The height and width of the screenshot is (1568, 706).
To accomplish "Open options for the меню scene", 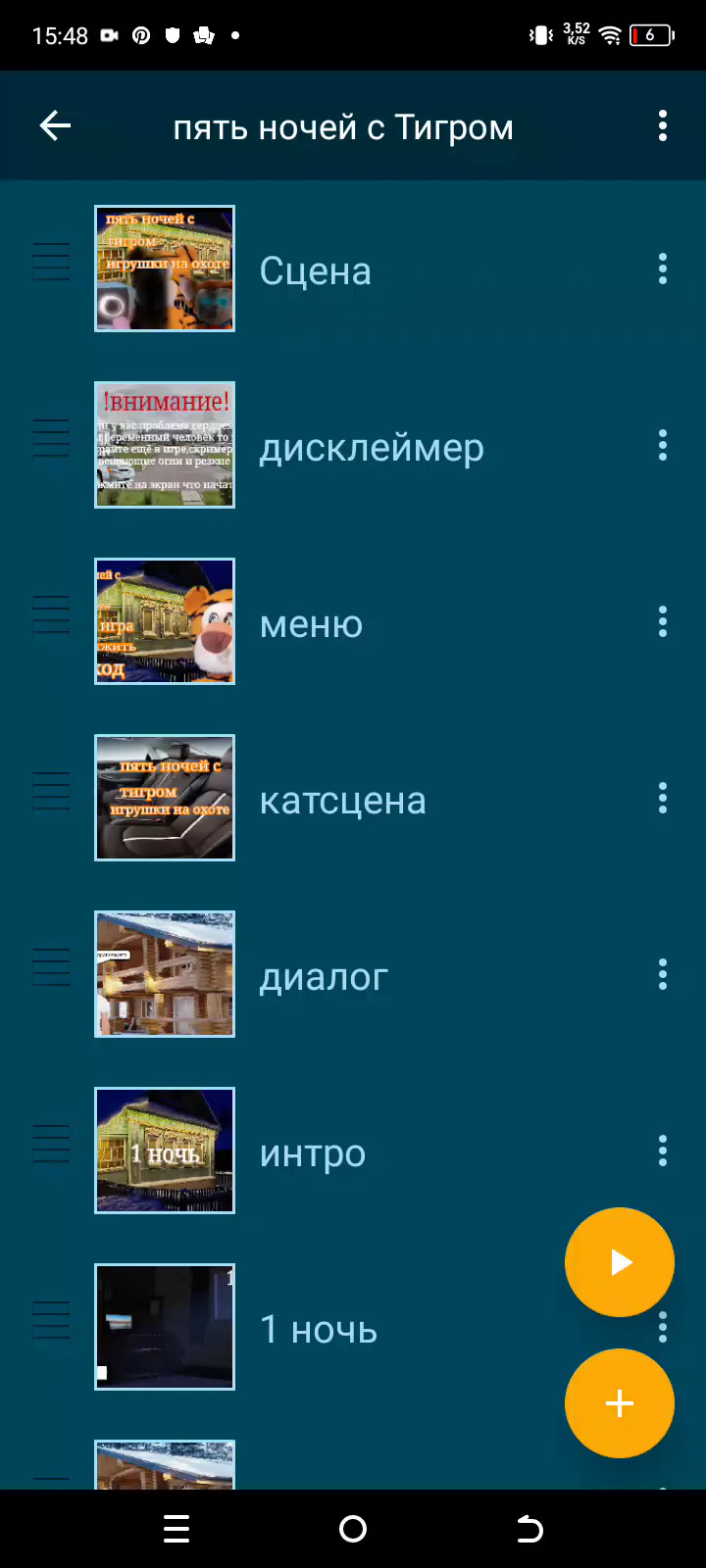I will coord(663,621).
